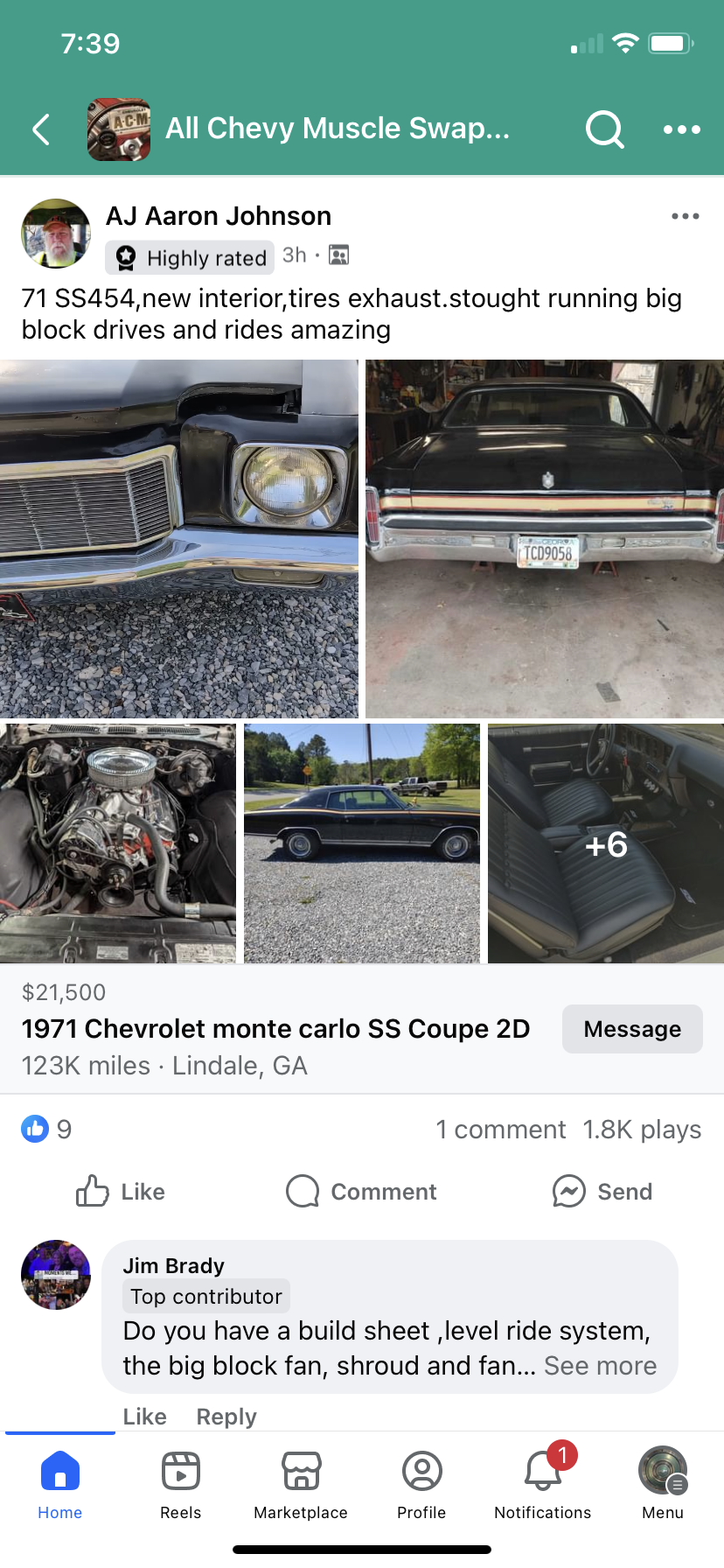Open the side profile car photo

click(x=362, y=843)
